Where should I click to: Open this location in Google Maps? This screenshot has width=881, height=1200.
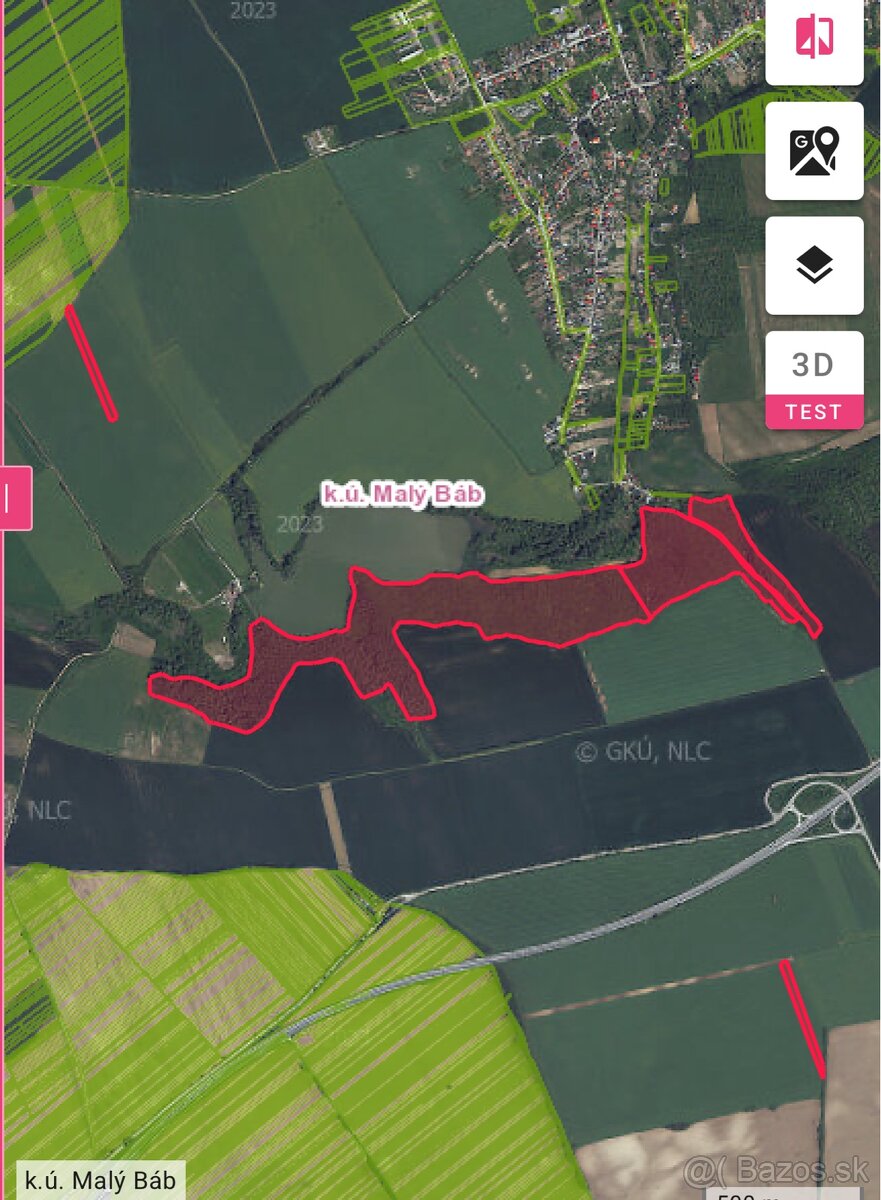tap(814, 151)
